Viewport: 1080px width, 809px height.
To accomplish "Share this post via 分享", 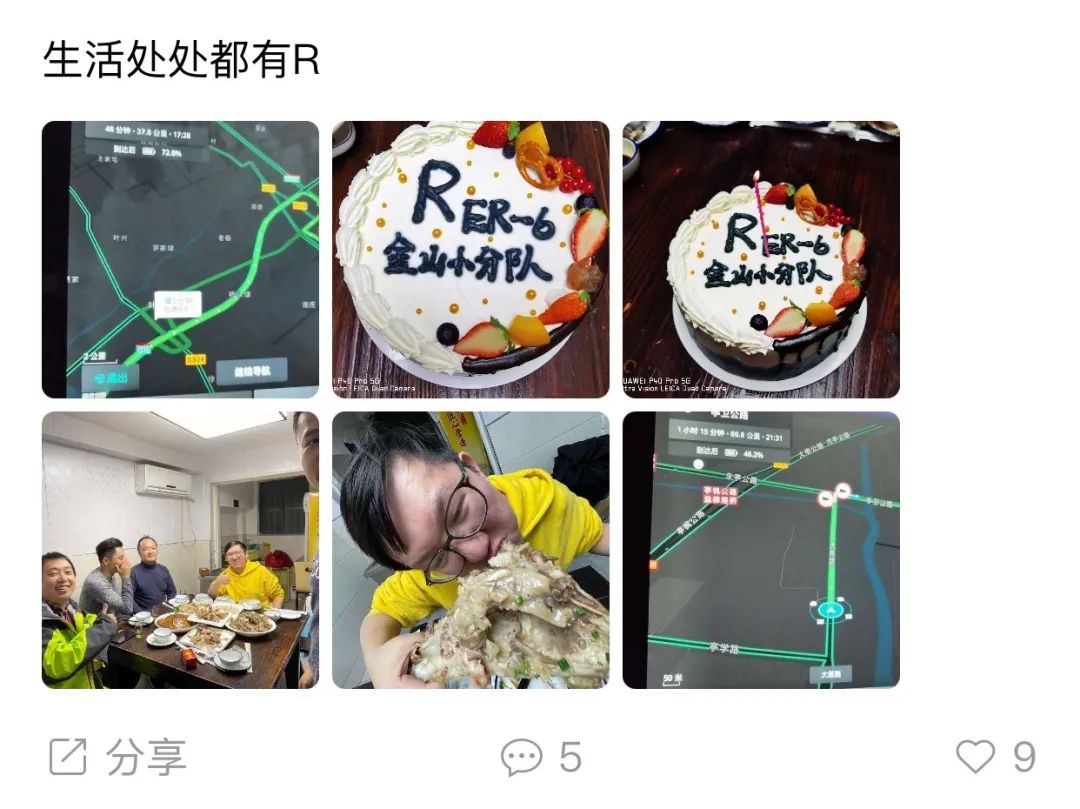I will (x=118, y=757).
